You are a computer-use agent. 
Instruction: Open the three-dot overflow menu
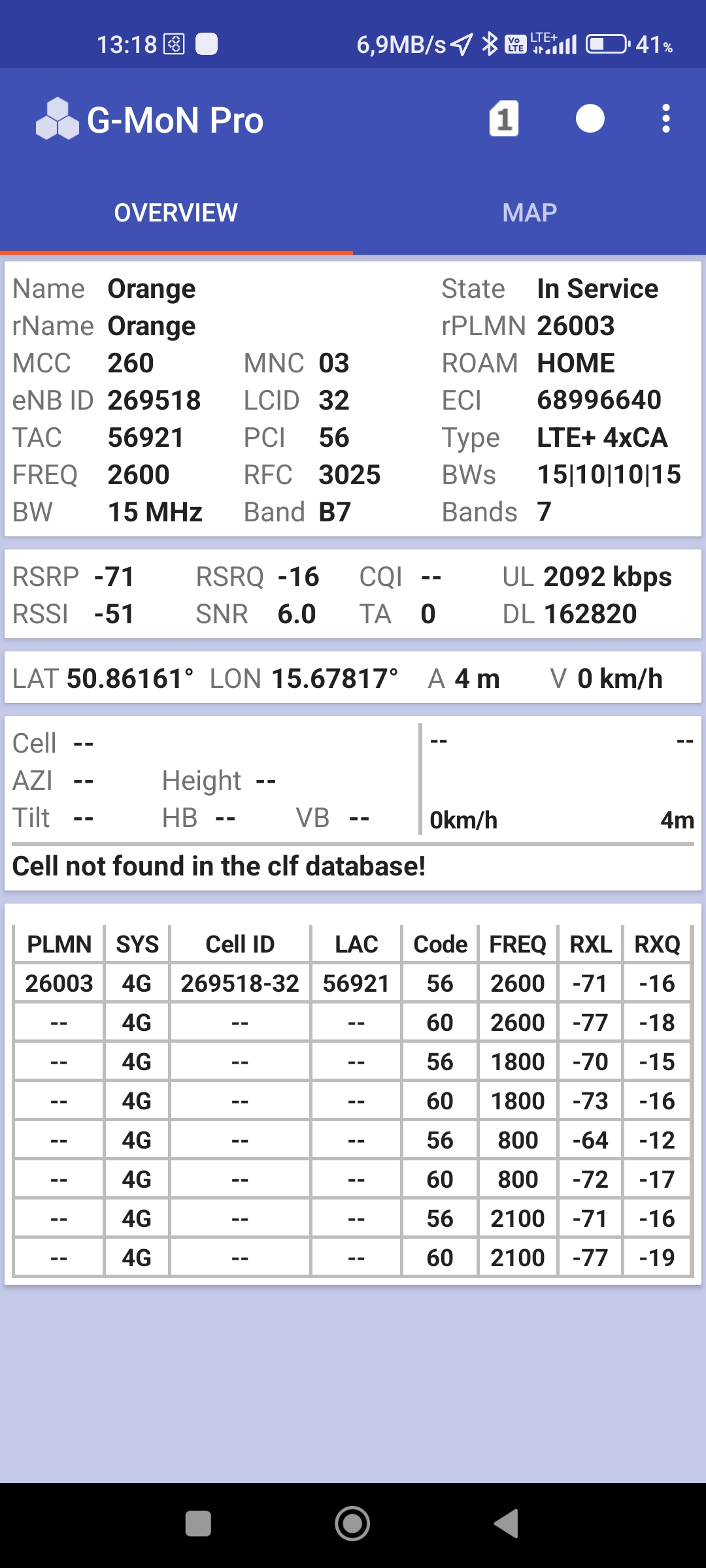tap(665, 119)
